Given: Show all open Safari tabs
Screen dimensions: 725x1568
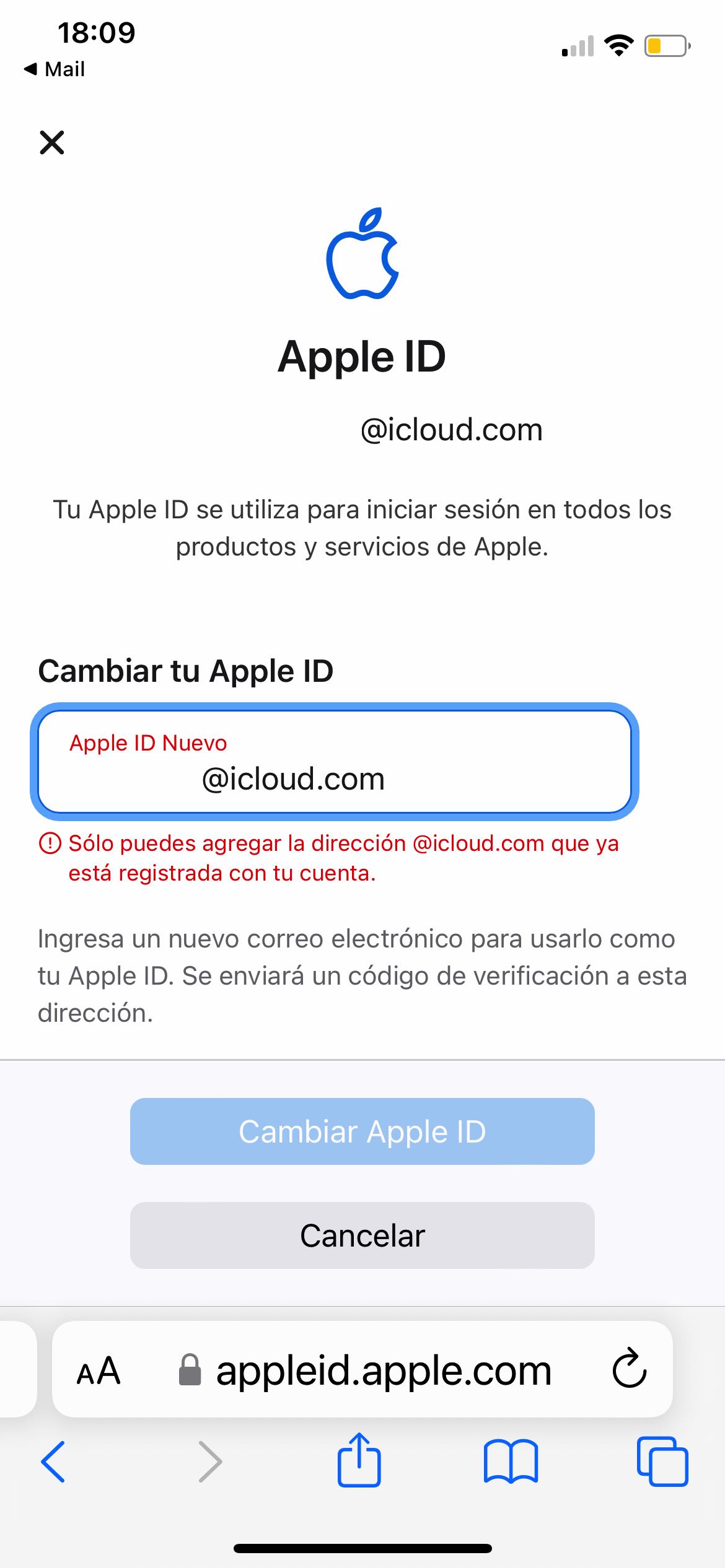Looking at the screenshot, I should [662, 1461].
